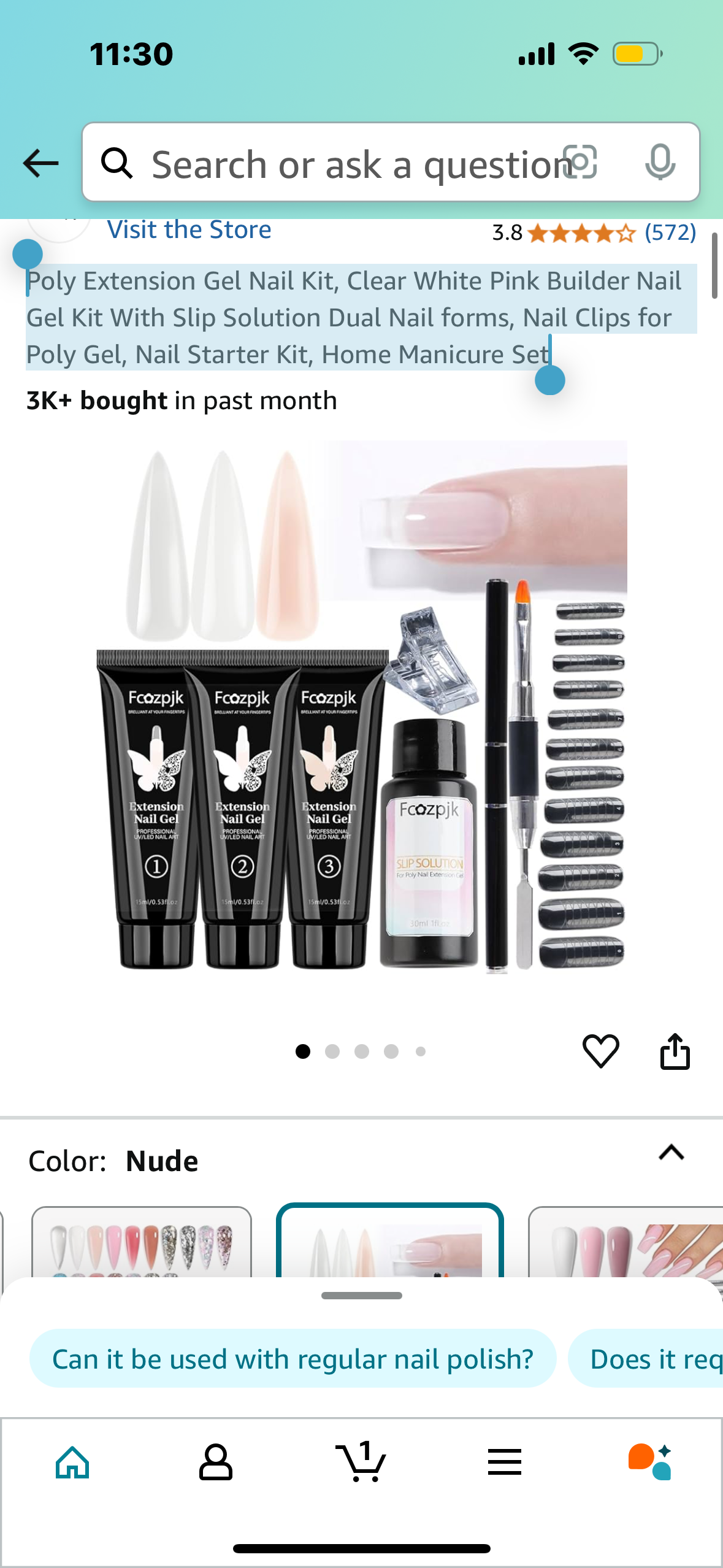Open the Rufus AI assistant
Viewport: 723px width, 1568px height.
(x=650, y=1462)
